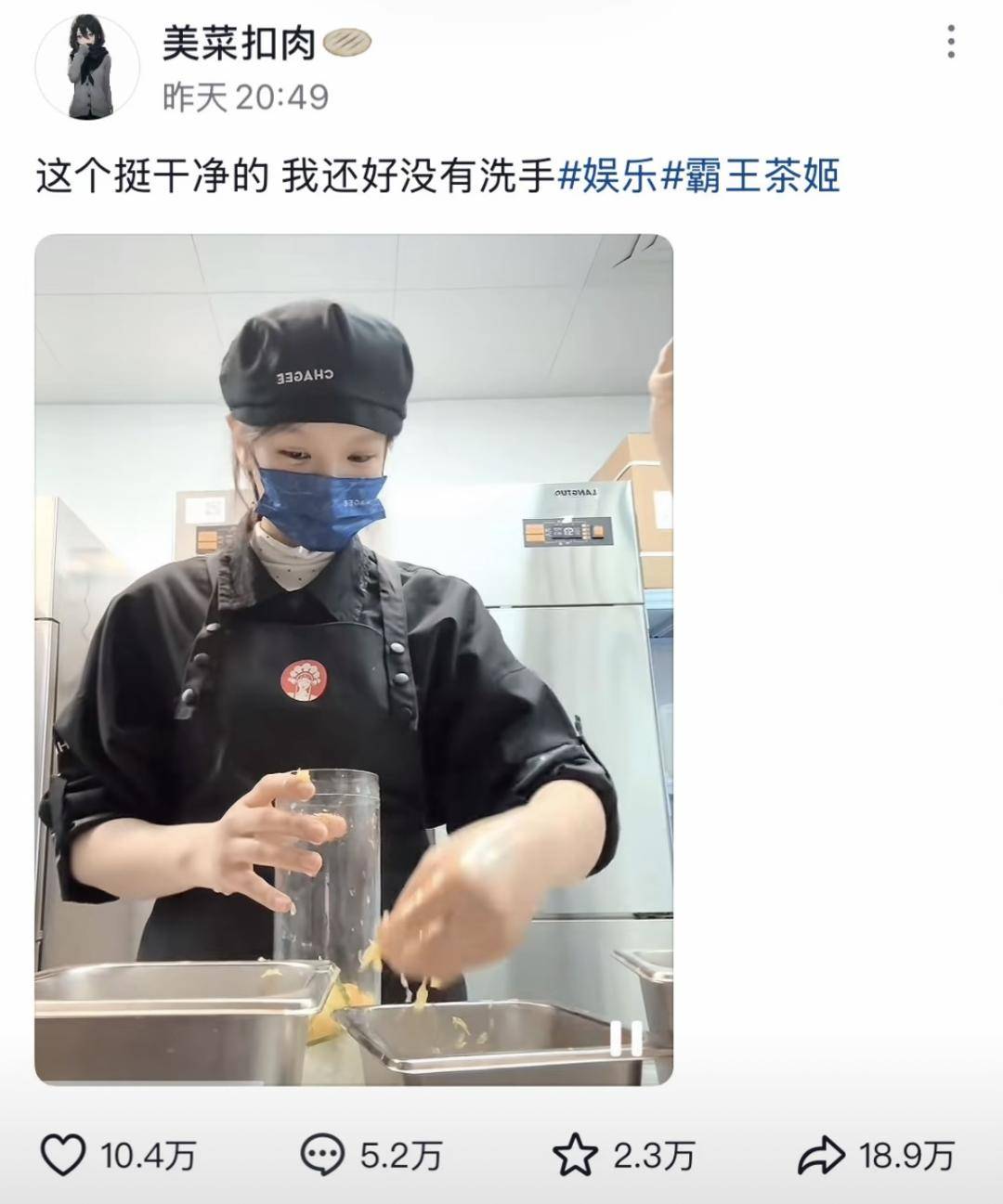1003x1204 pixels.
Task: Open the #娱乐 hashtag
Action: [607, 175]
